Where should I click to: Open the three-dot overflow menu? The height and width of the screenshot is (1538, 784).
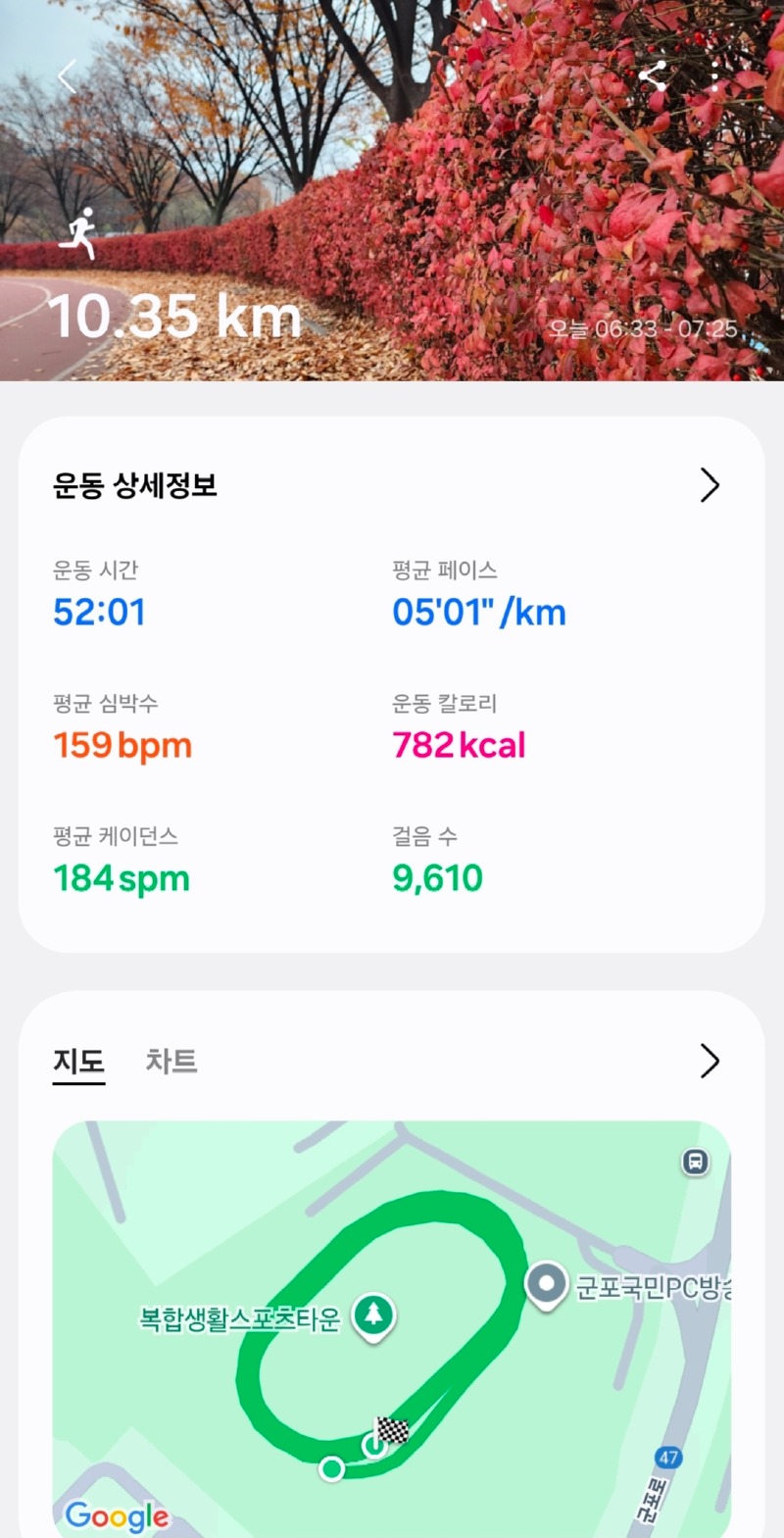pyautogui.click(x=715, y=76)
